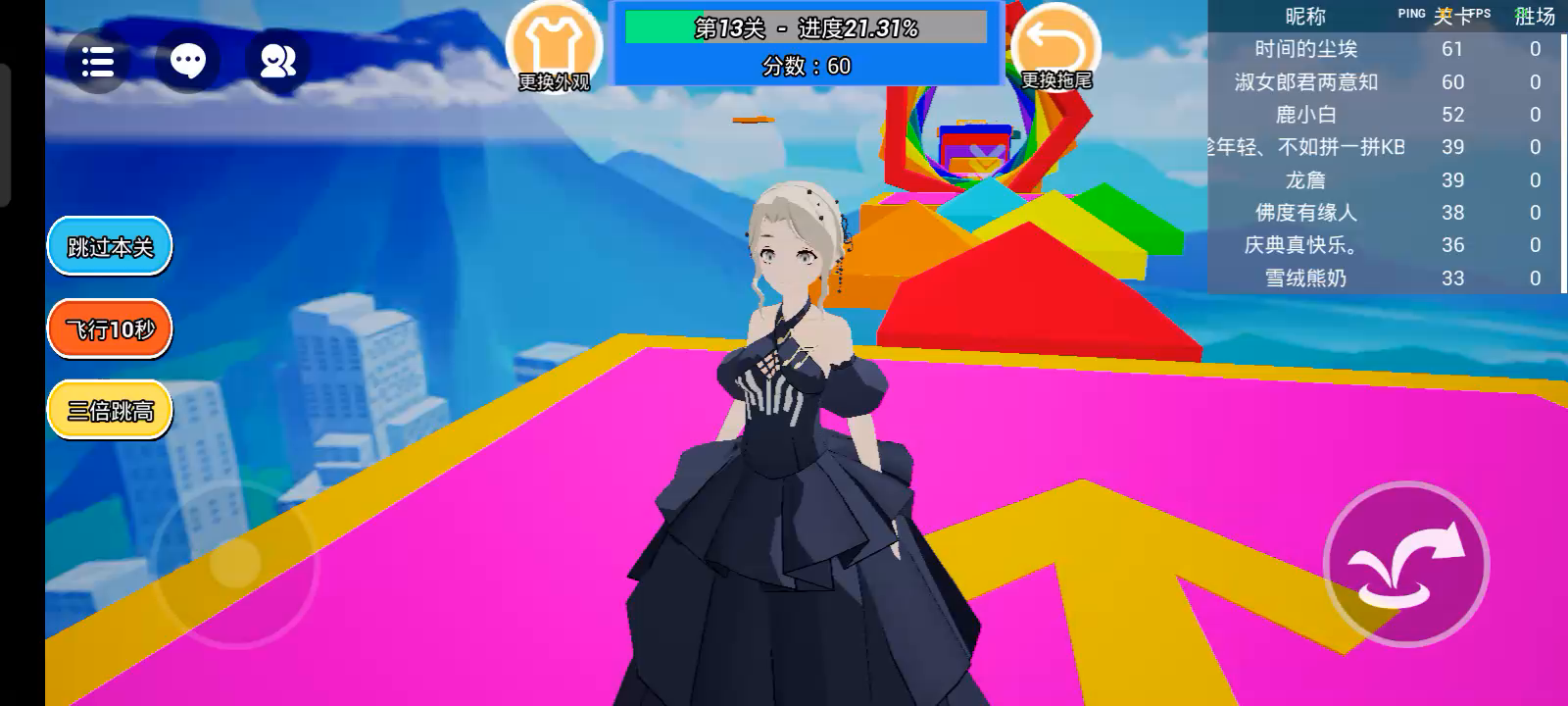Open the list menu icon
This screenshot has width=1568, height=706.
click(x=97, y=62)
